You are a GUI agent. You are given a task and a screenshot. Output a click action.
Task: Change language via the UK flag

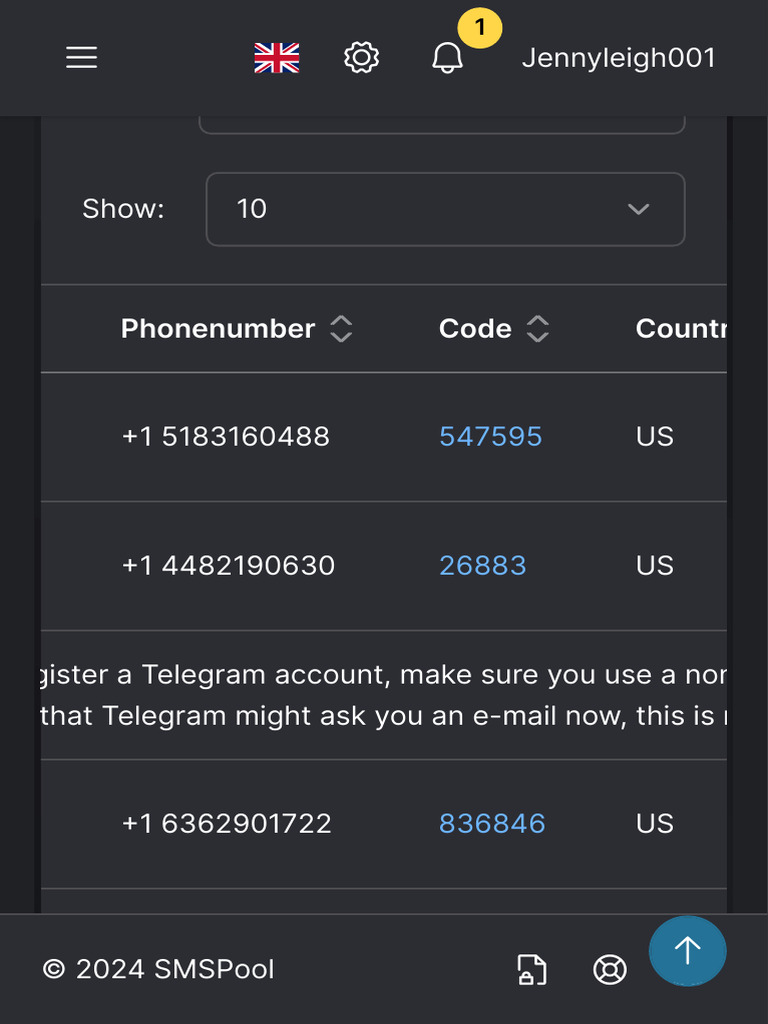point(277,57)
